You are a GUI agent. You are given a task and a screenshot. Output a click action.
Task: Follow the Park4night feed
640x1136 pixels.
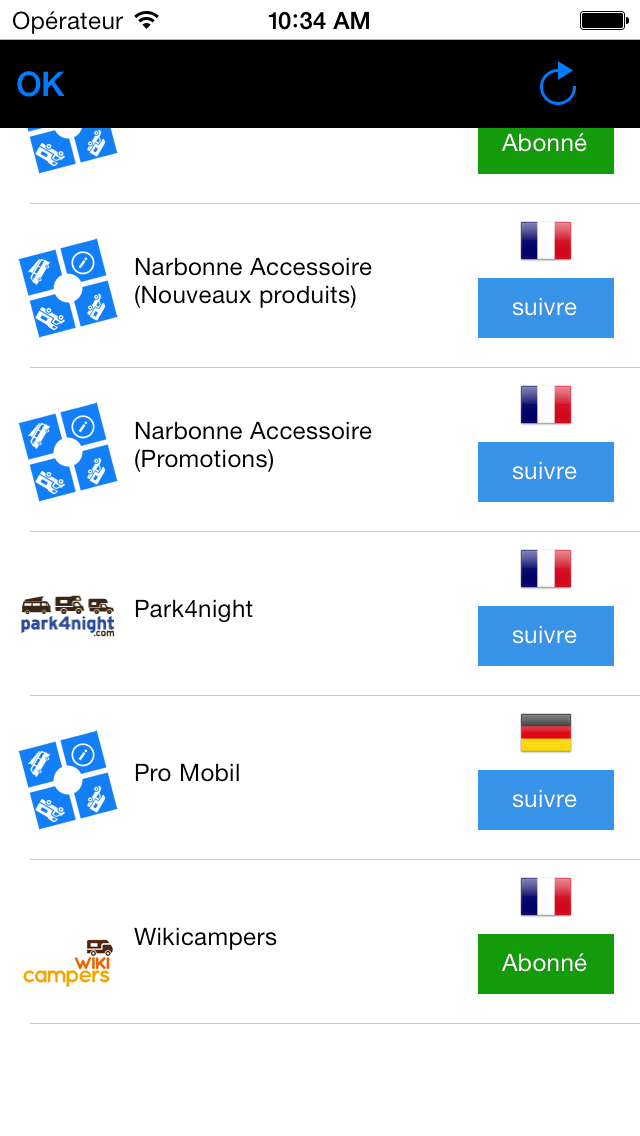[x=545, y=635]
